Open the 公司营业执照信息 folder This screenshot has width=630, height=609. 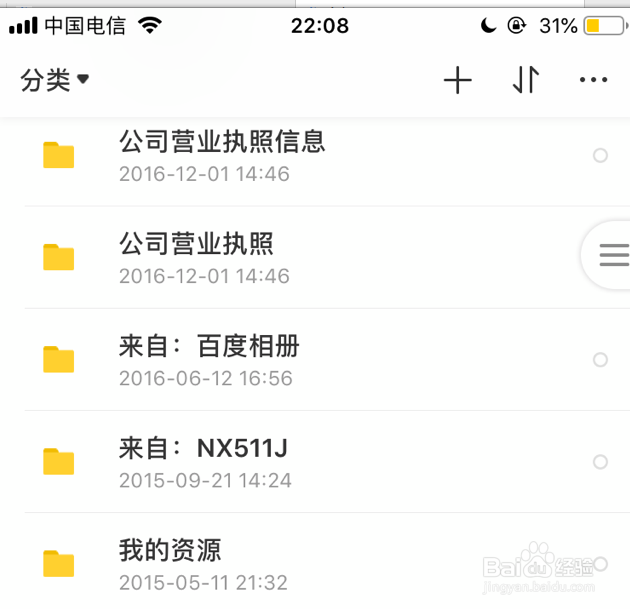222,155
